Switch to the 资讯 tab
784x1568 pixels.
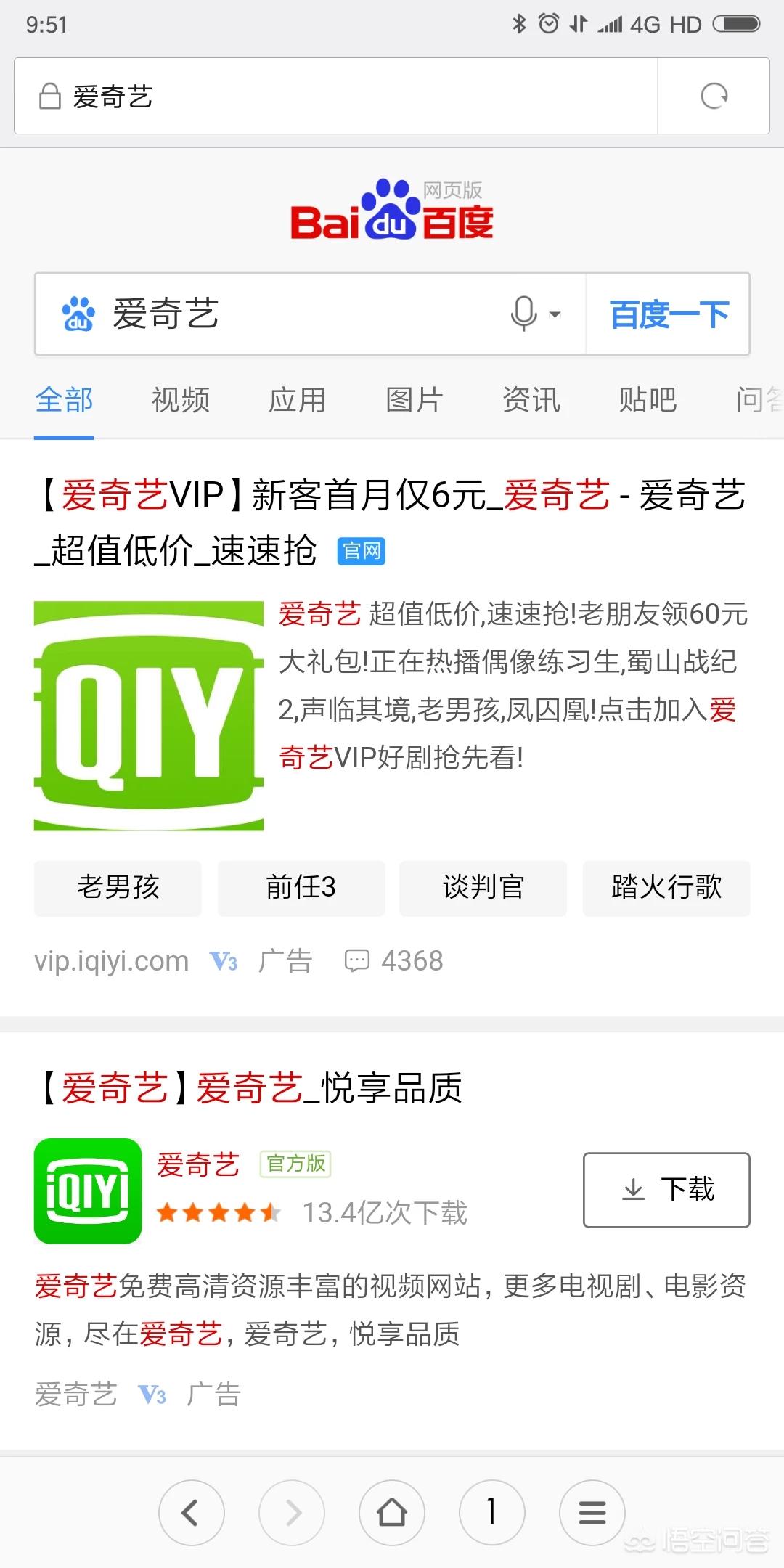531,400
